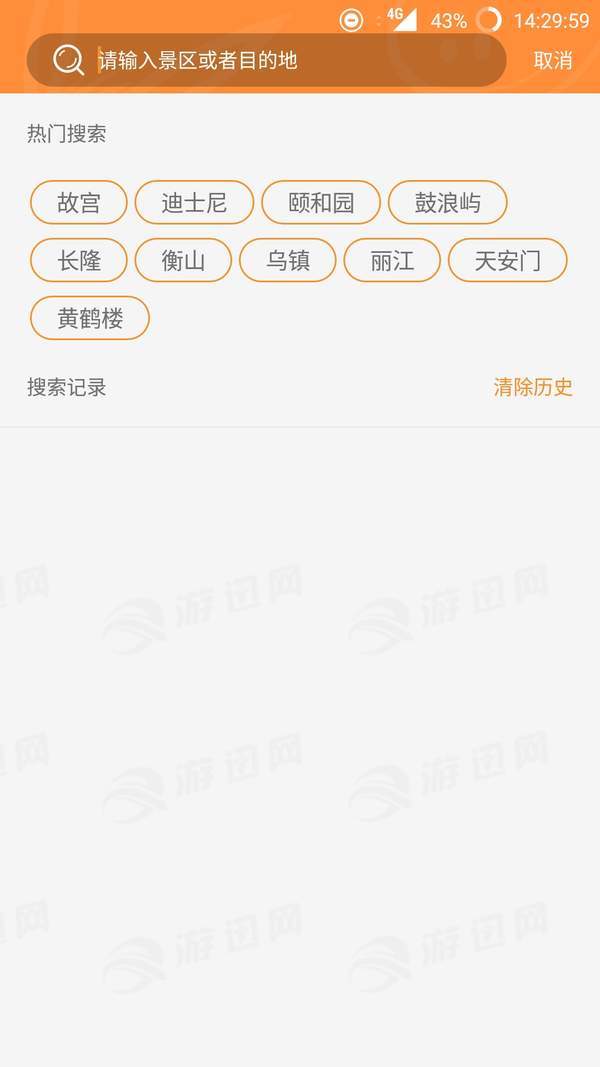Select the 故宫 hot search chip
This screenshot has height=1067, width=600.
click(x=79, y=203)
